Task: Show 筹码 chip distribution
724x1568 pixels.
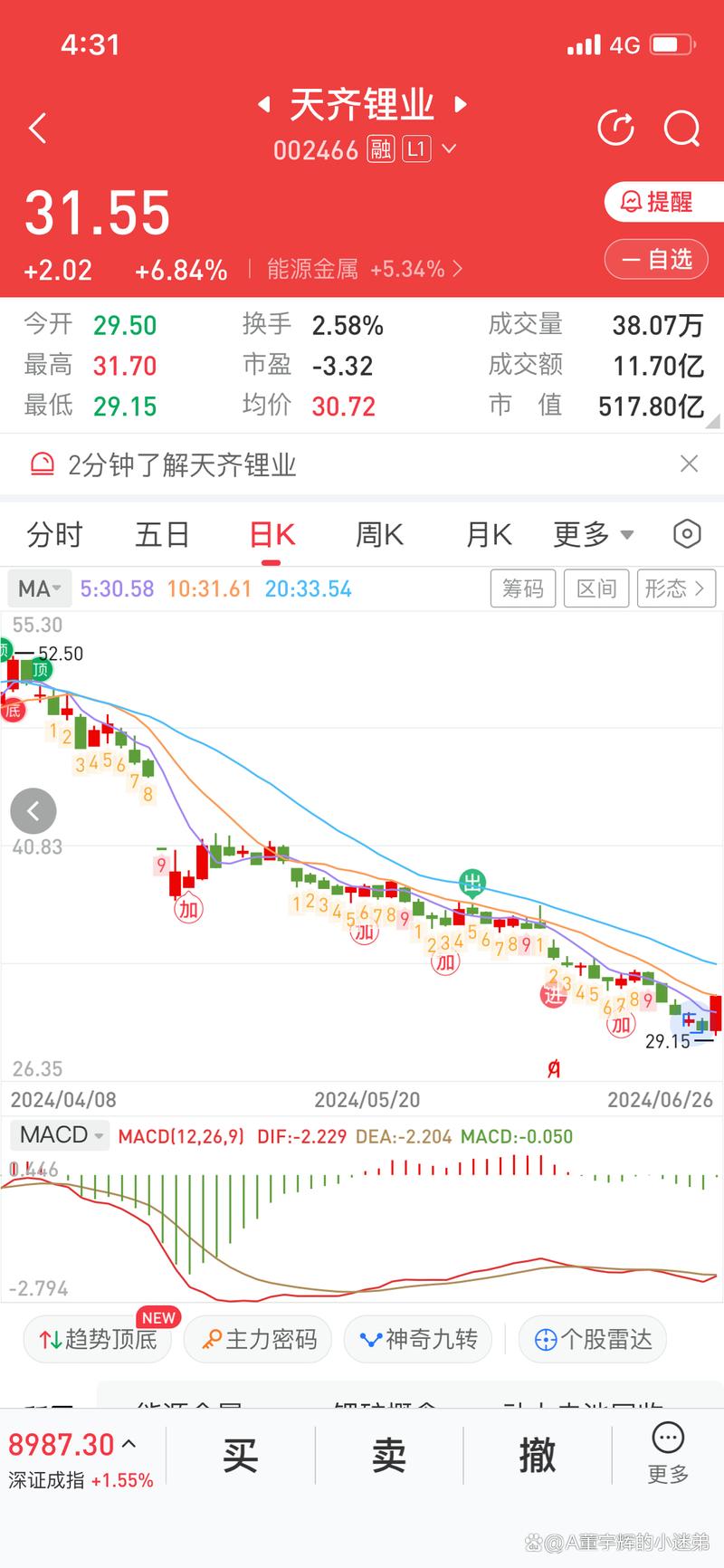Action: [522, 588]
